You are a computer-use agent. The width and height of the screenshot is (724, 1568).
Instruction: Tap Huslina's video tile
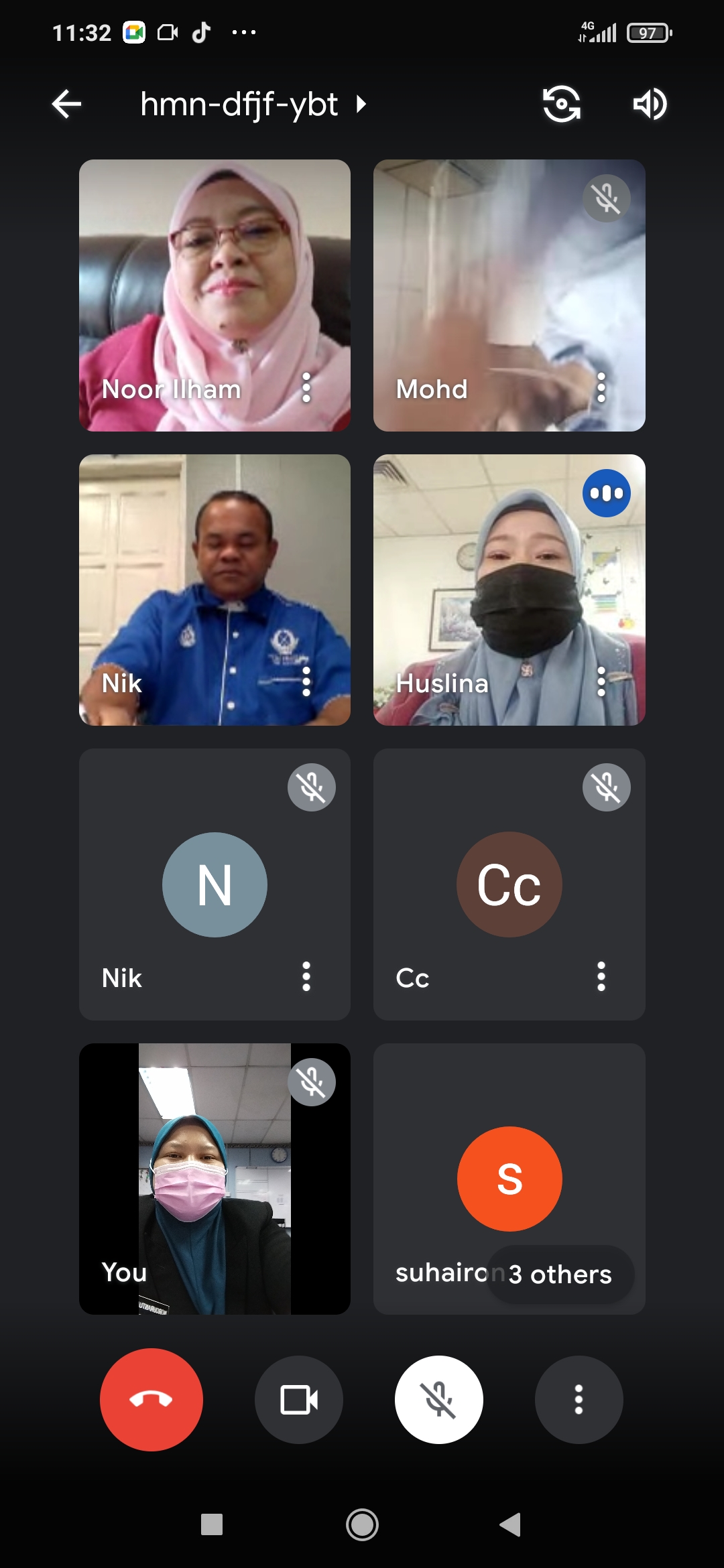[509, 590]
